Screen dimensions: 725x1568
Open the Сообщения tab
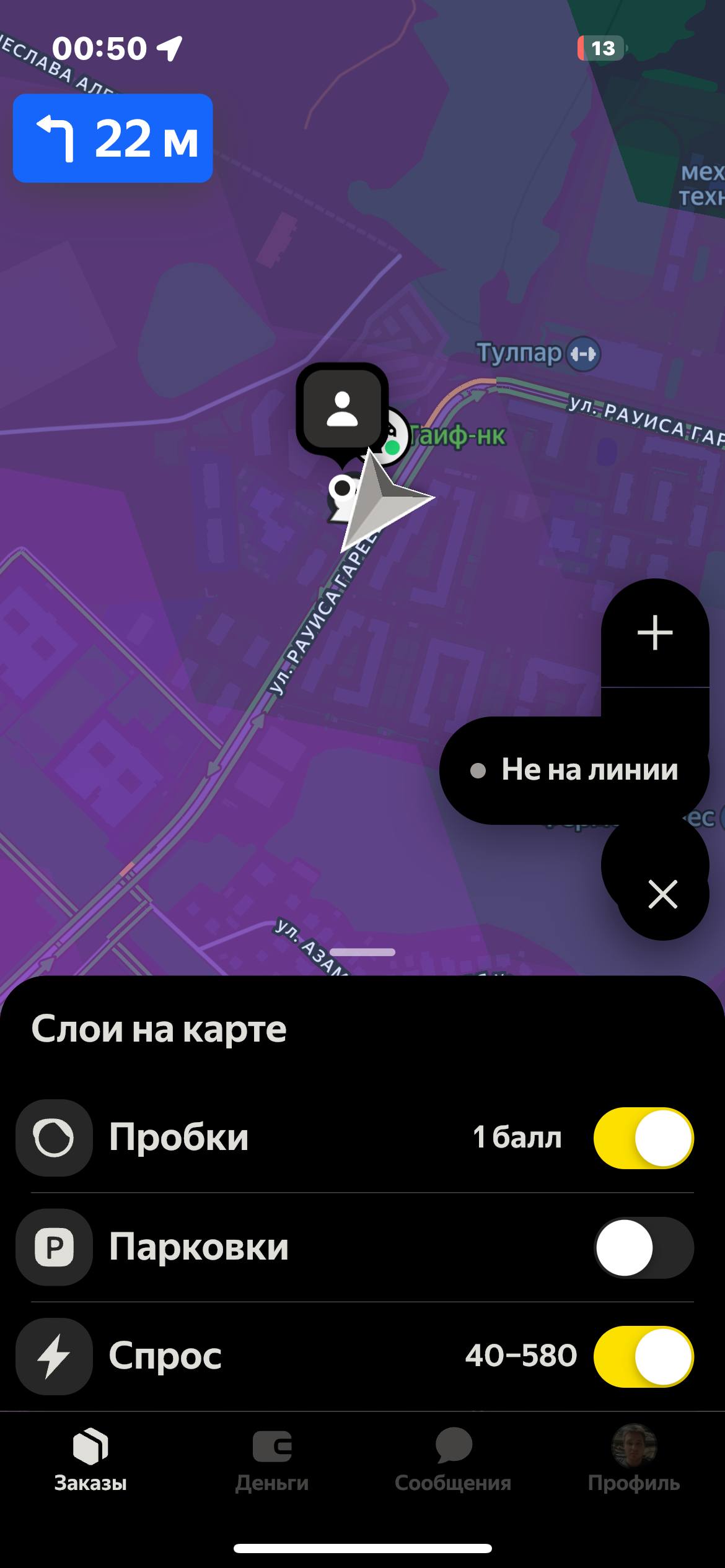453,1460
